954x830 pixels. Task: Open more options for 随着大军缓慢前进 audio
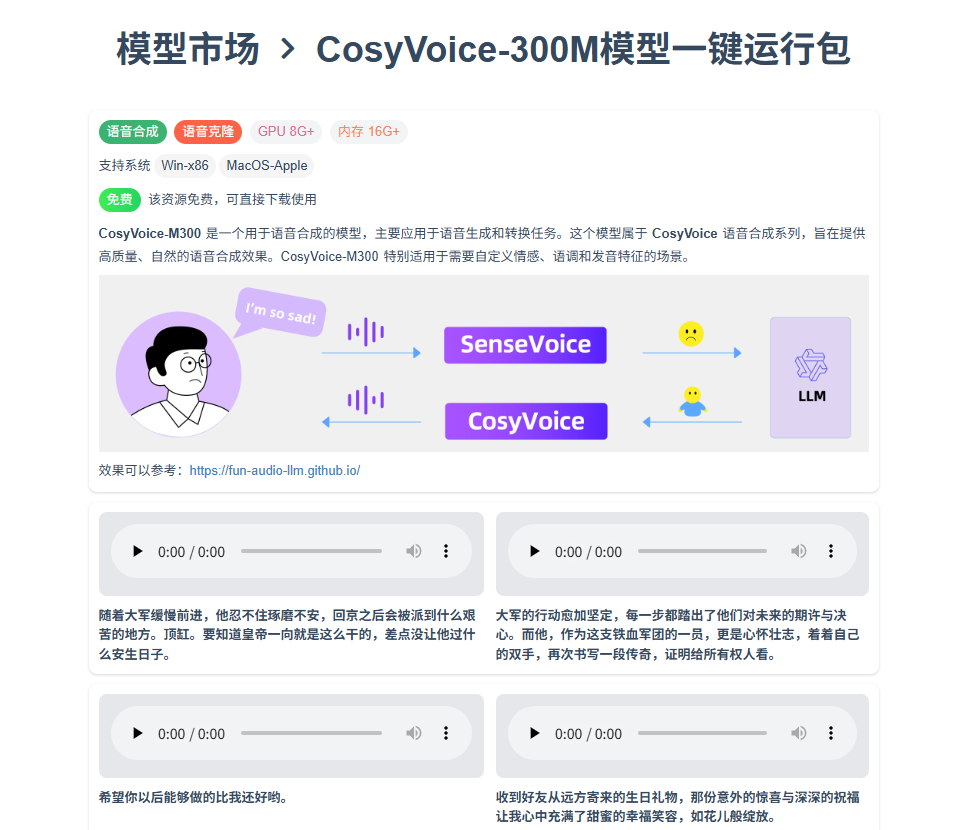click(x=446, y=551)
